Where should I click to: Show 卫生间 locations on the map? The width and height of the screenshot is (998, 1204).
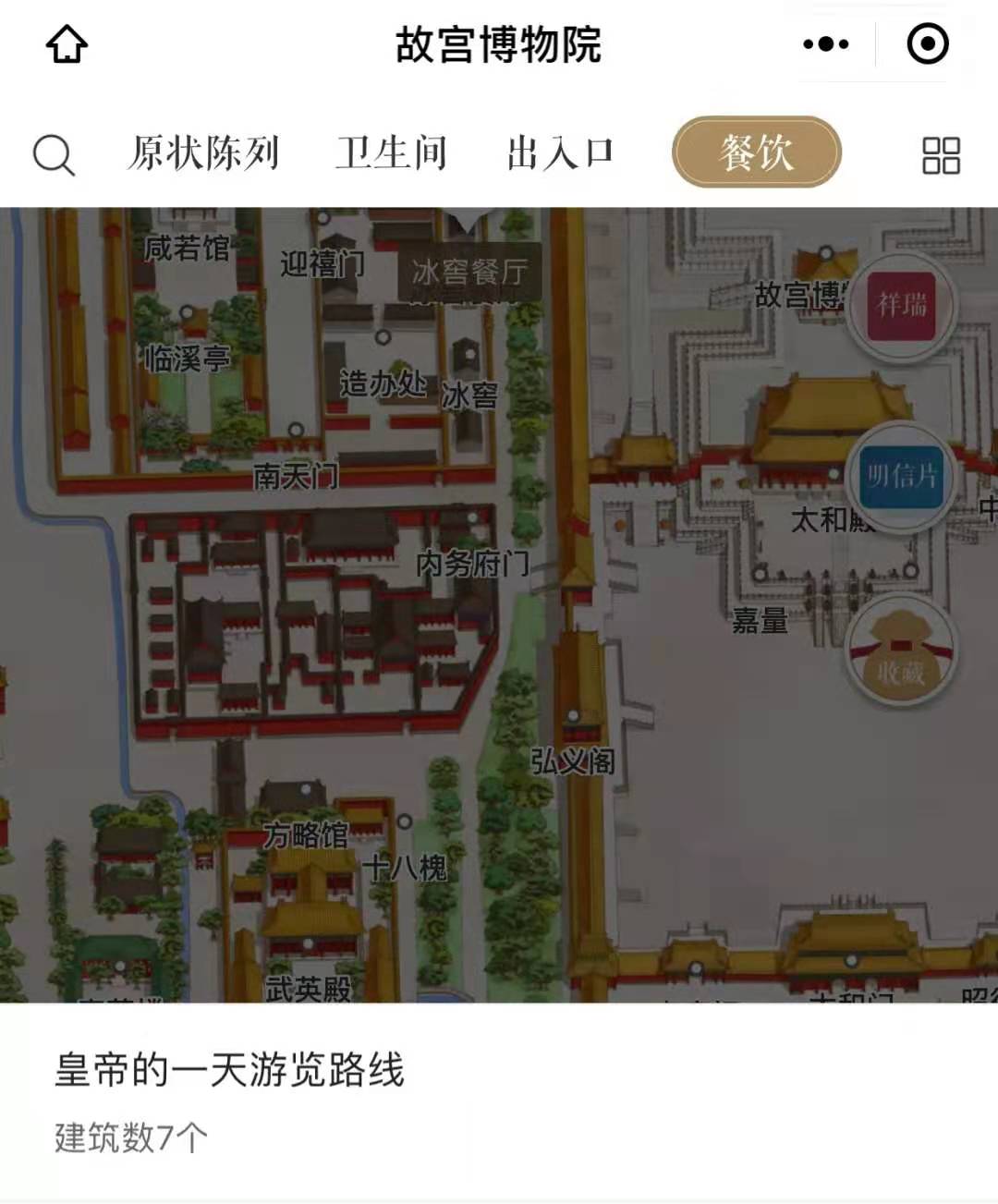[x=391, y=153]
